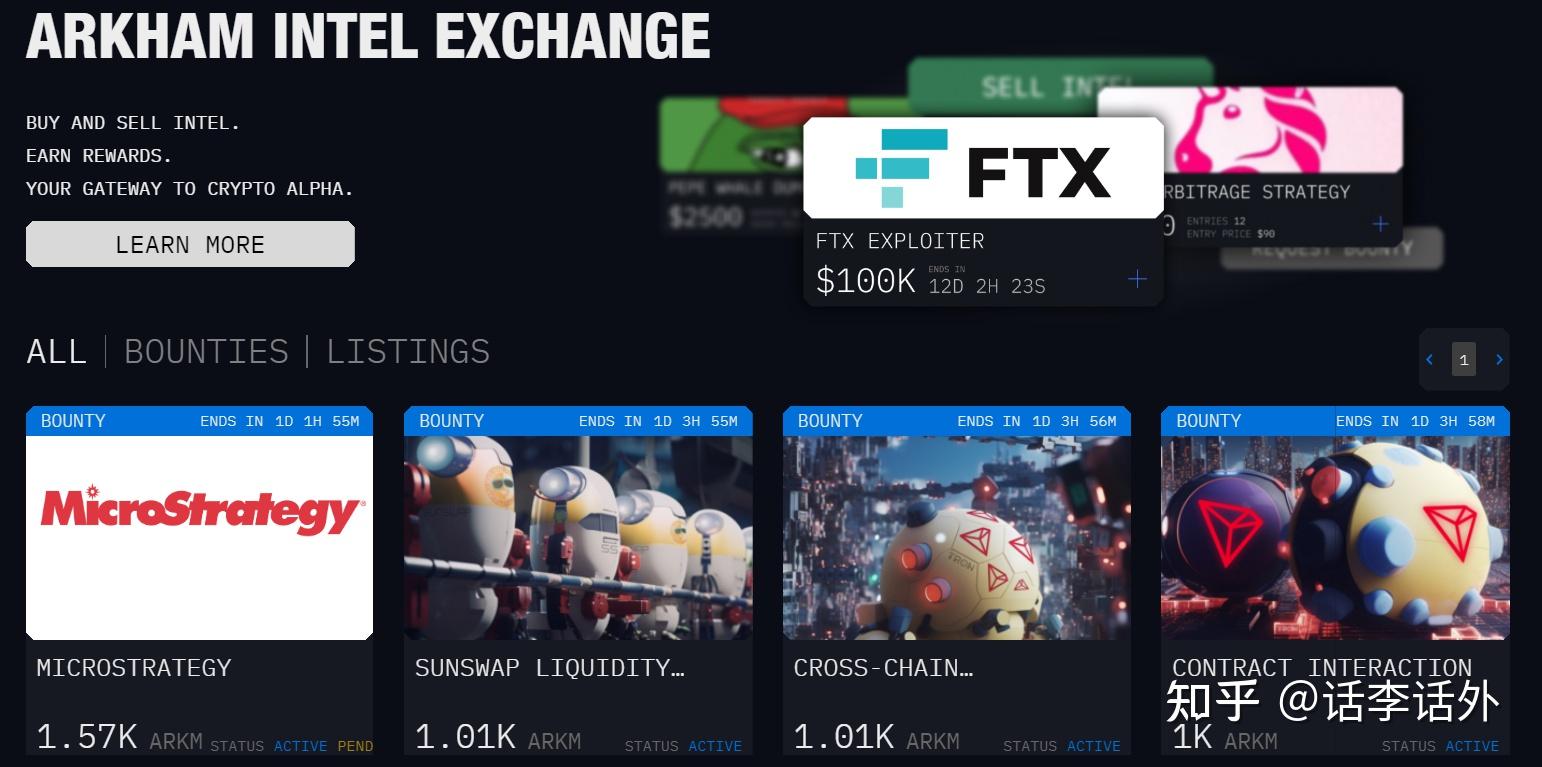Open the MicroStrategy bounty card

[199, 538]
